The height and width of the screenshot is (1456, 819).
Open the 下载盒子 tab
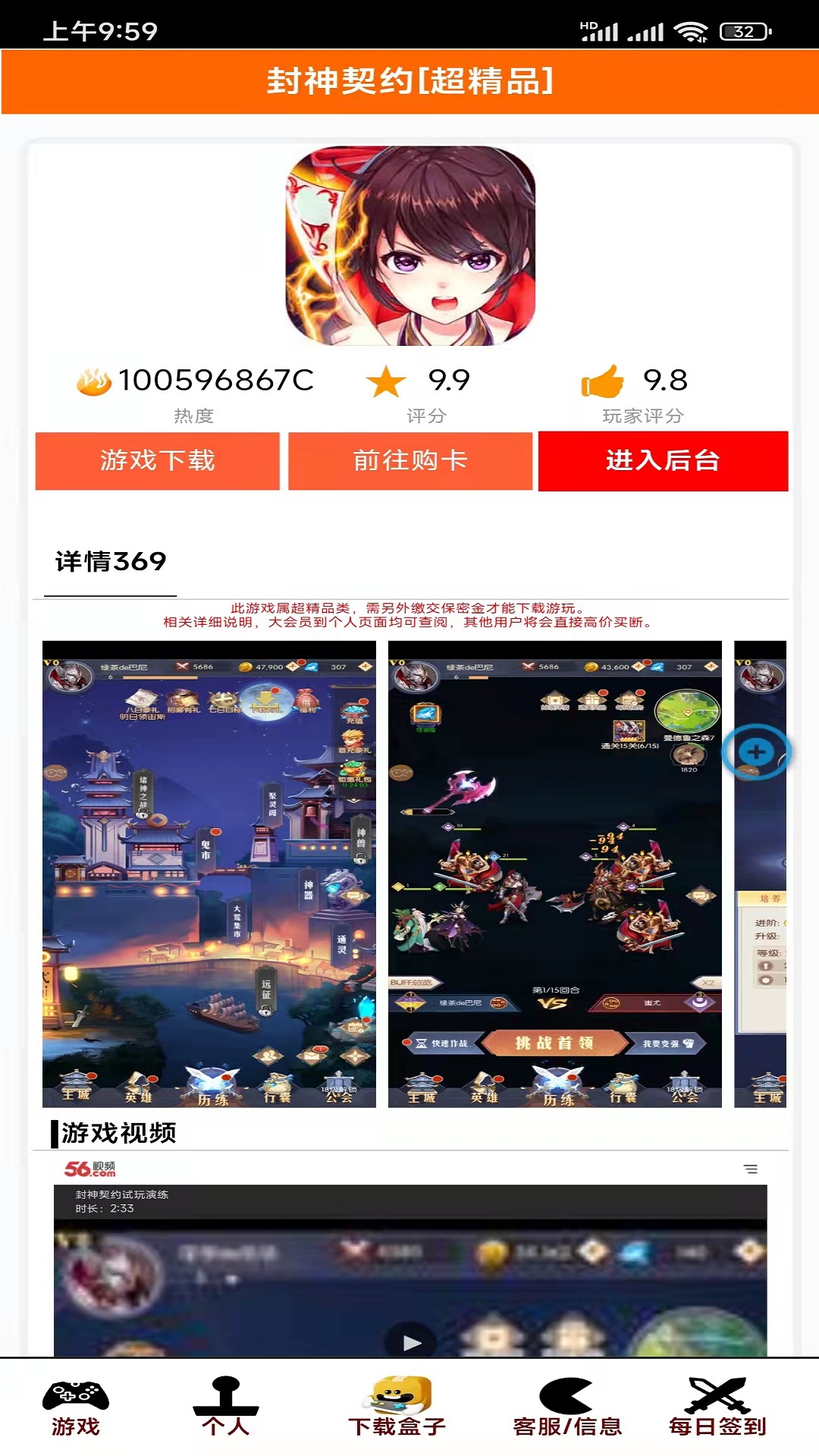click(397, 1408)
